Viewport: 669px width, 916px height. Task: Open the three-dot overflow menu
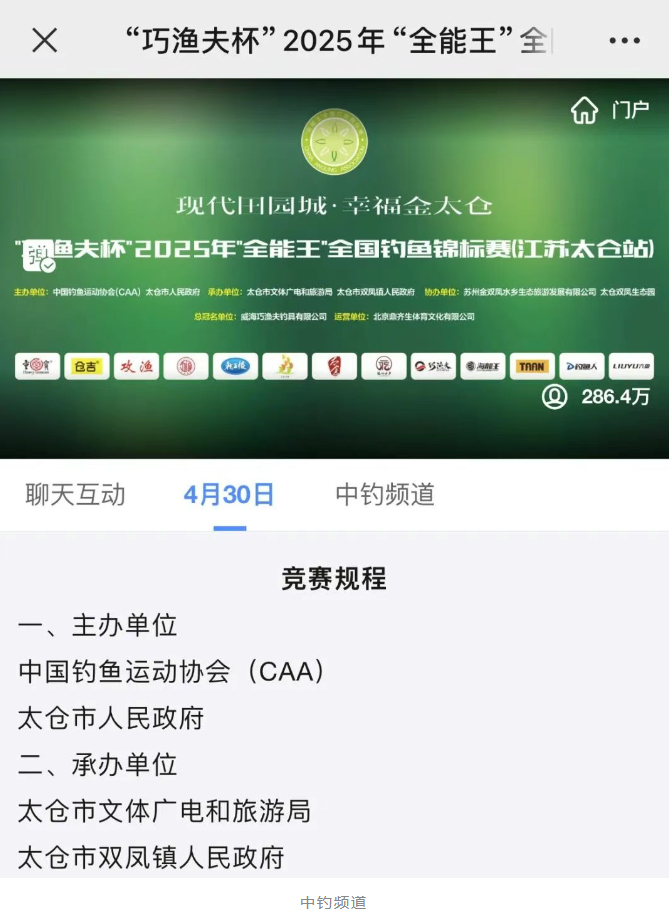(x=624, y=41)
